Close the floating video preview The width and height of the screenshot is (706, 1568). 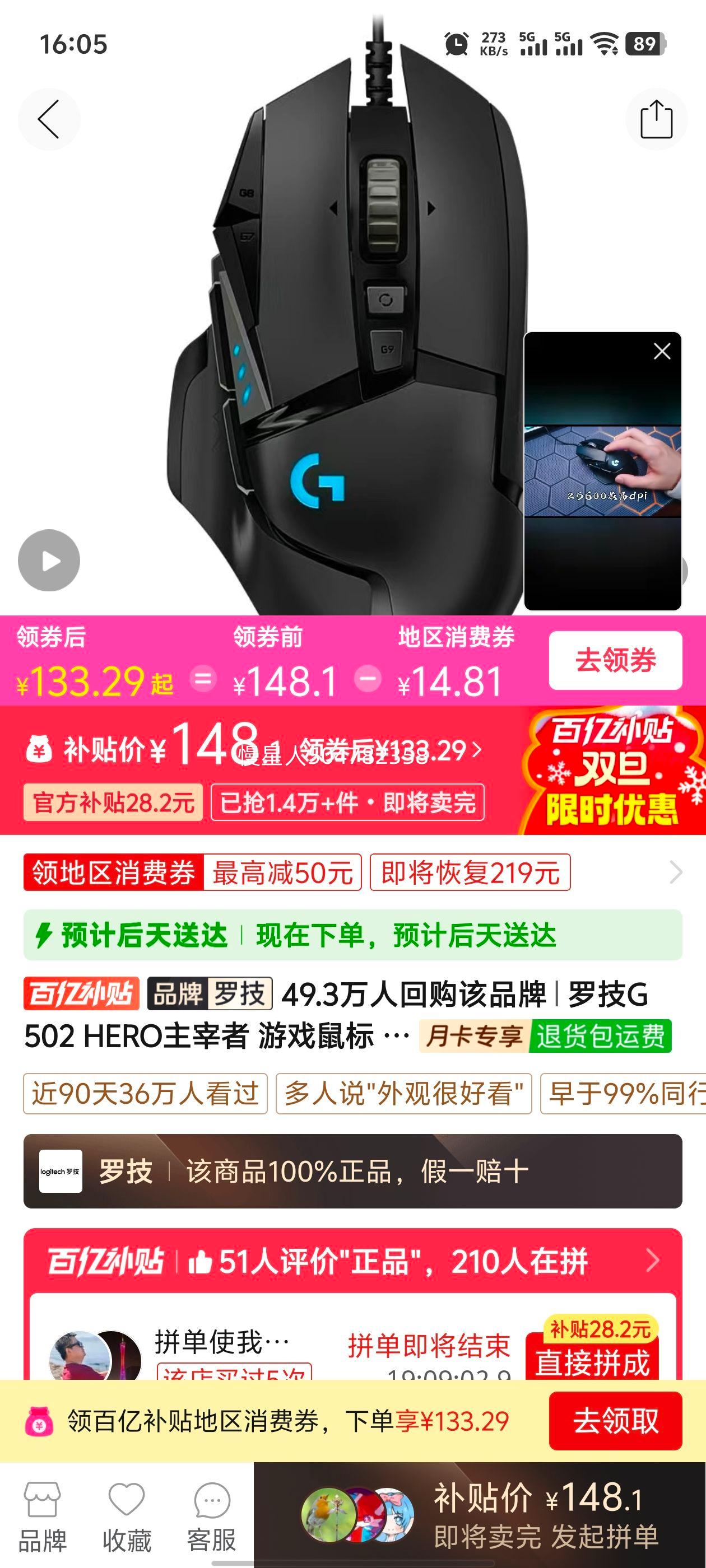[661, 353]
